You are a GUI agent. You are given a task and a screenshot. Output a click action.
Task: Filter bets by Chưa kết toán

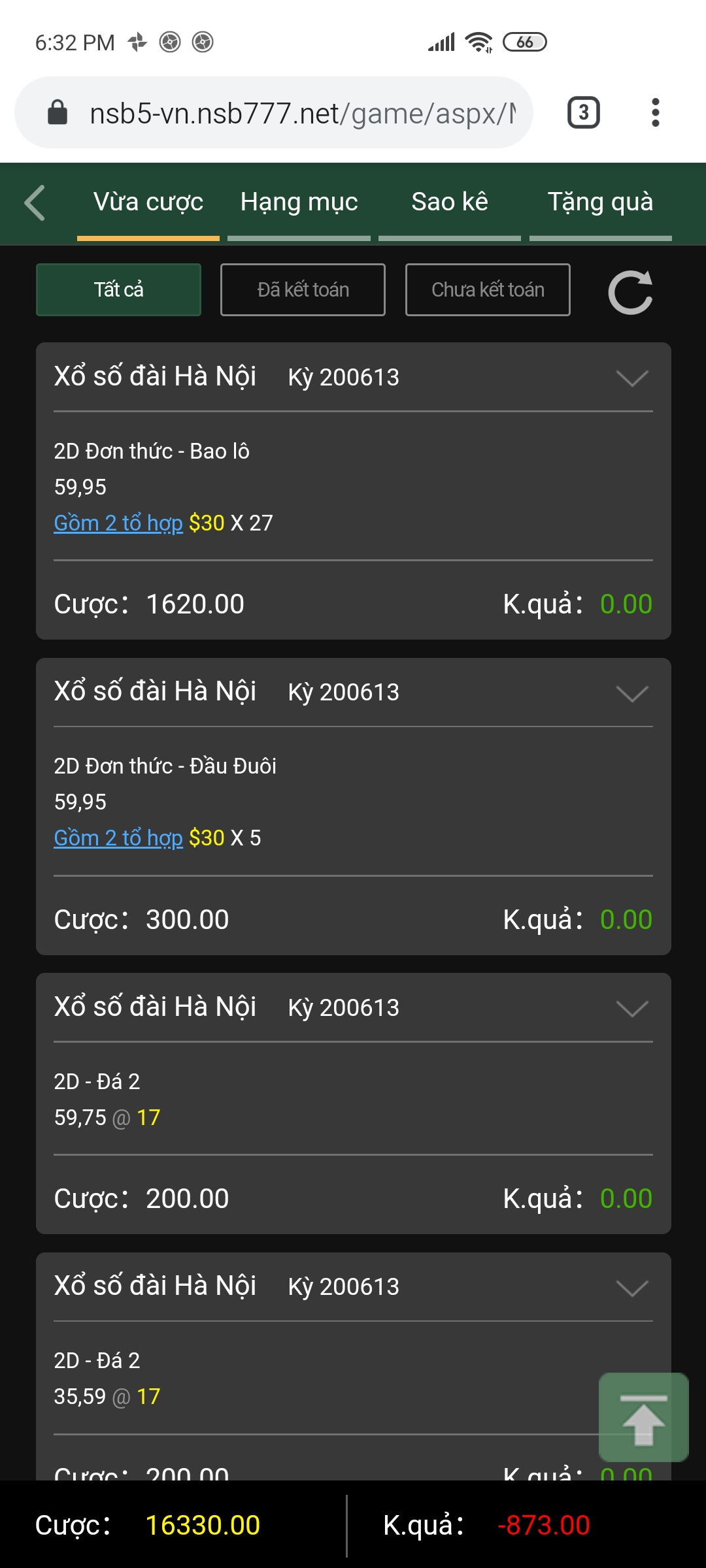(488, 289)
